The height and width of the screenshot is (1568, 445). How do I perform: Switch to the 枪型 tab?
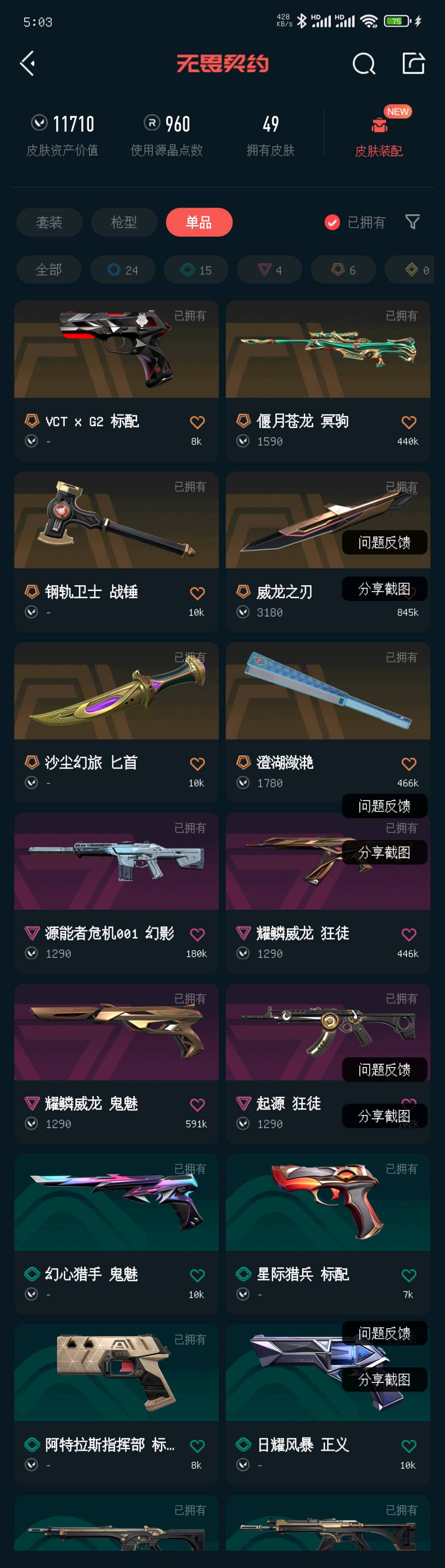(x=124, y=222)
